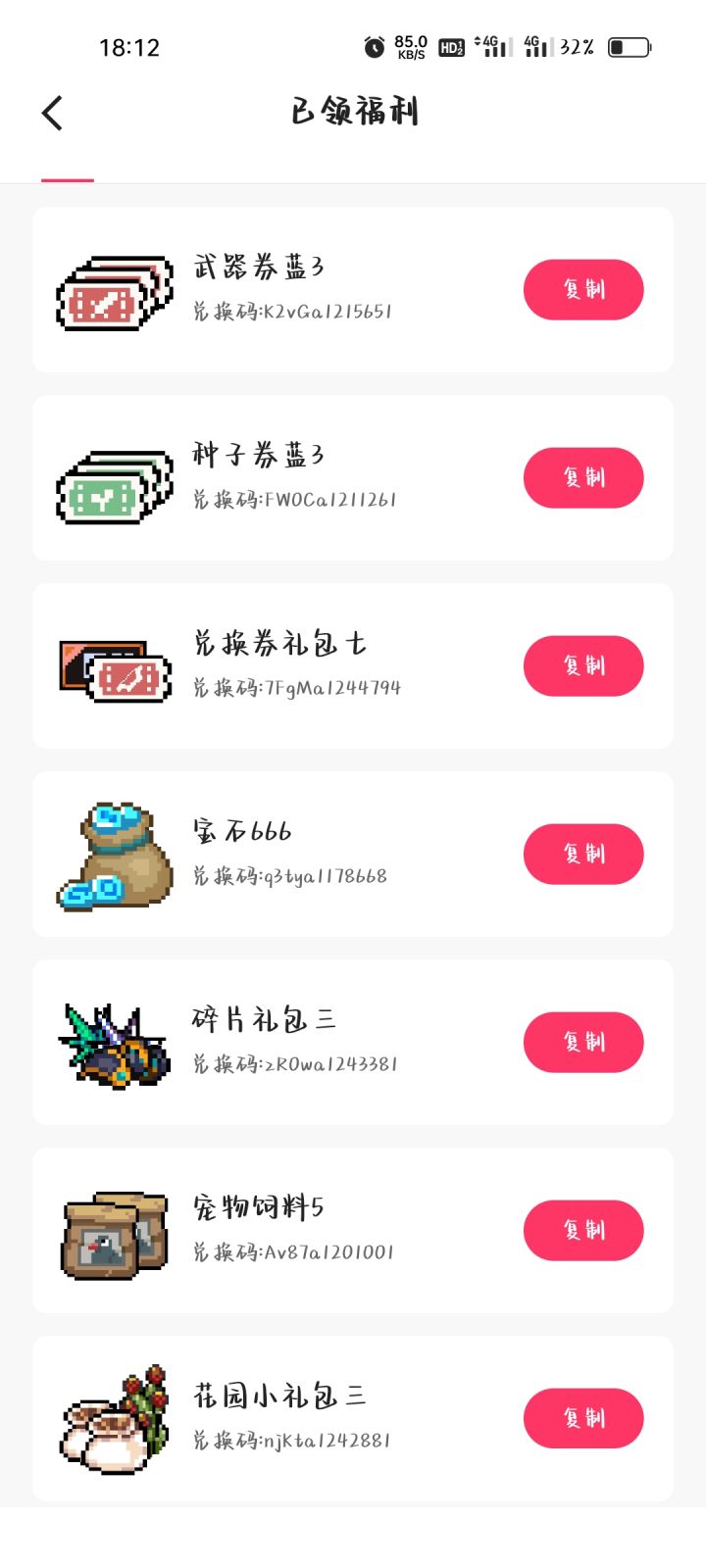
Task: Copy the 宝石666 redemption code
Action: tap(583, 854)
